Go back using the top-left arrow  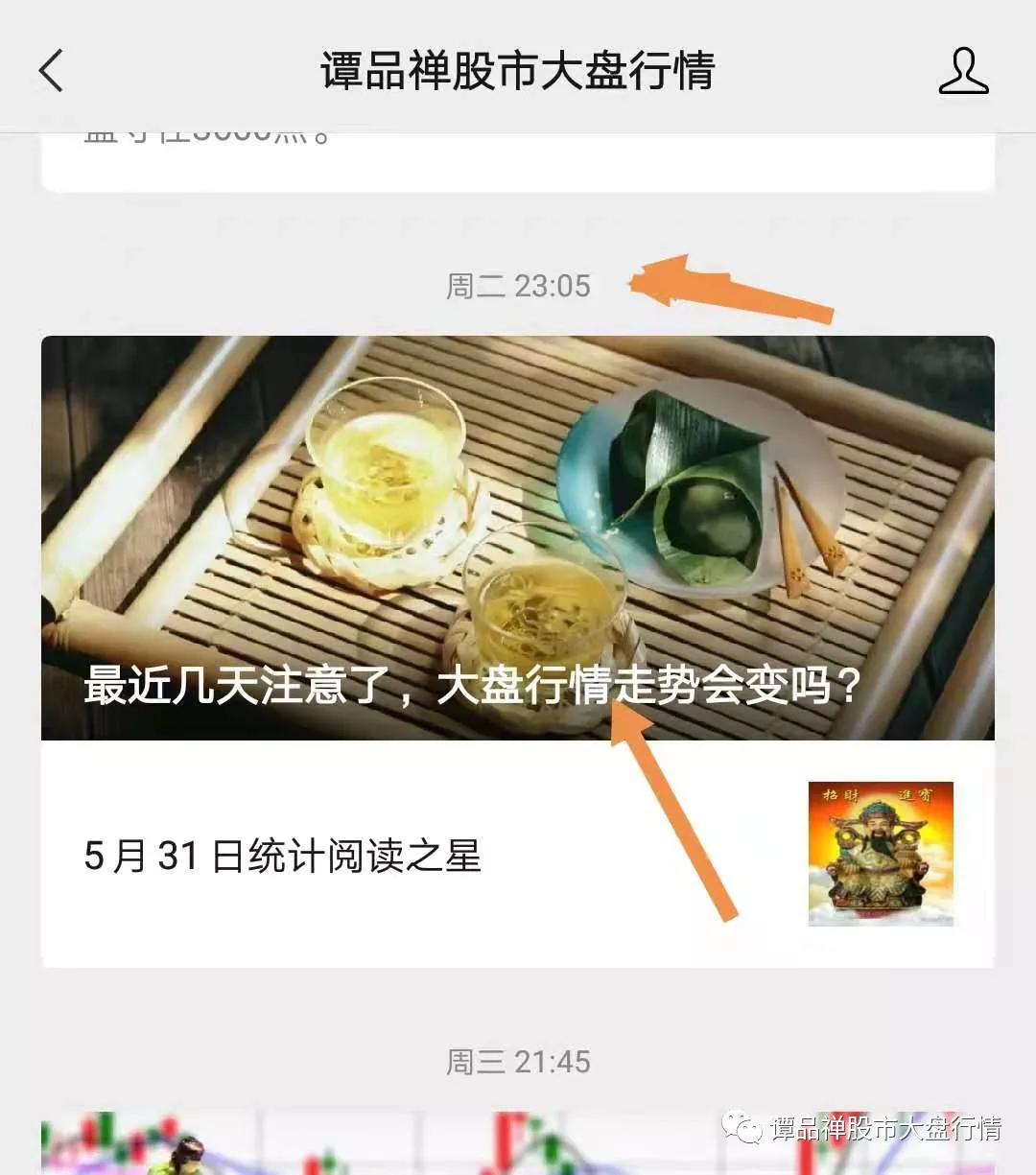[x=52, y=71]
